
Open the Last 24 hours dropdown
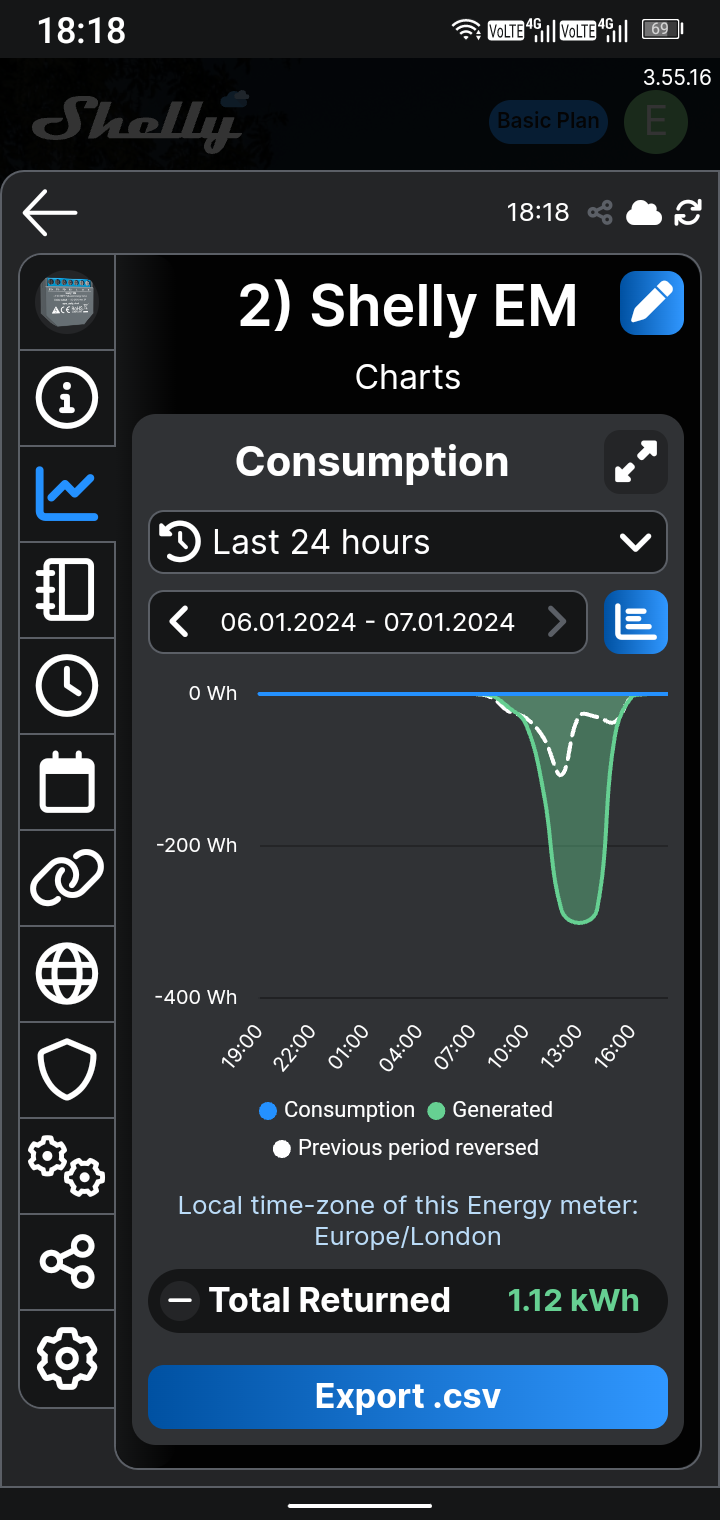click(x=408, y=542)
